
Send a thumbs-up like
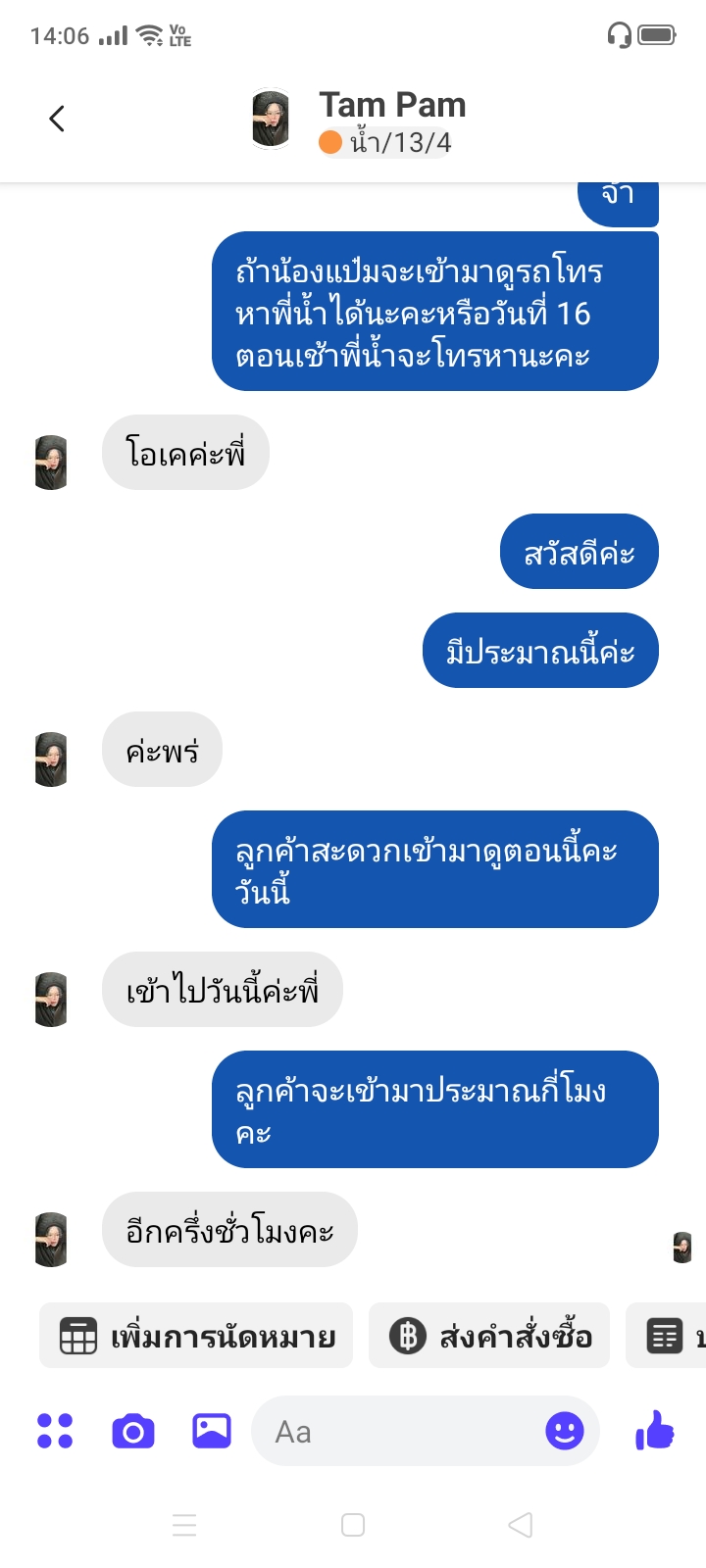coord(655,1431)
